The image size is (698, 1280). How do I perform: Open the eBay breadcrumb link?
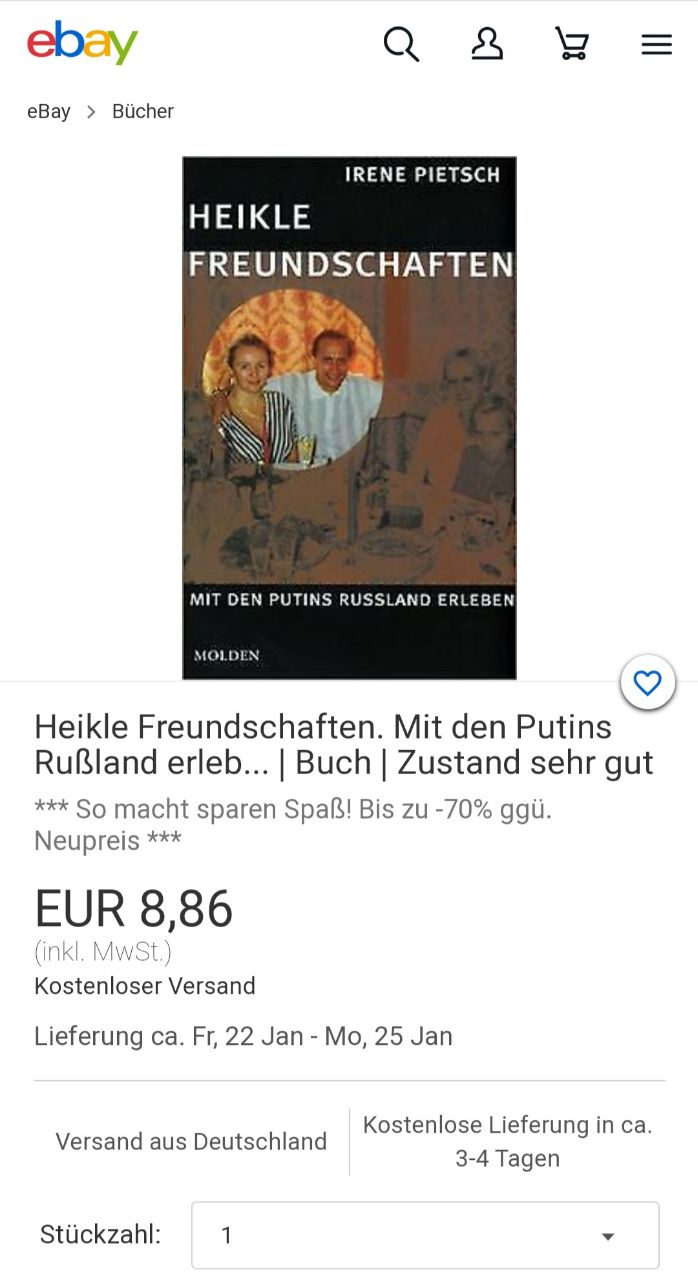click(48, 111)
